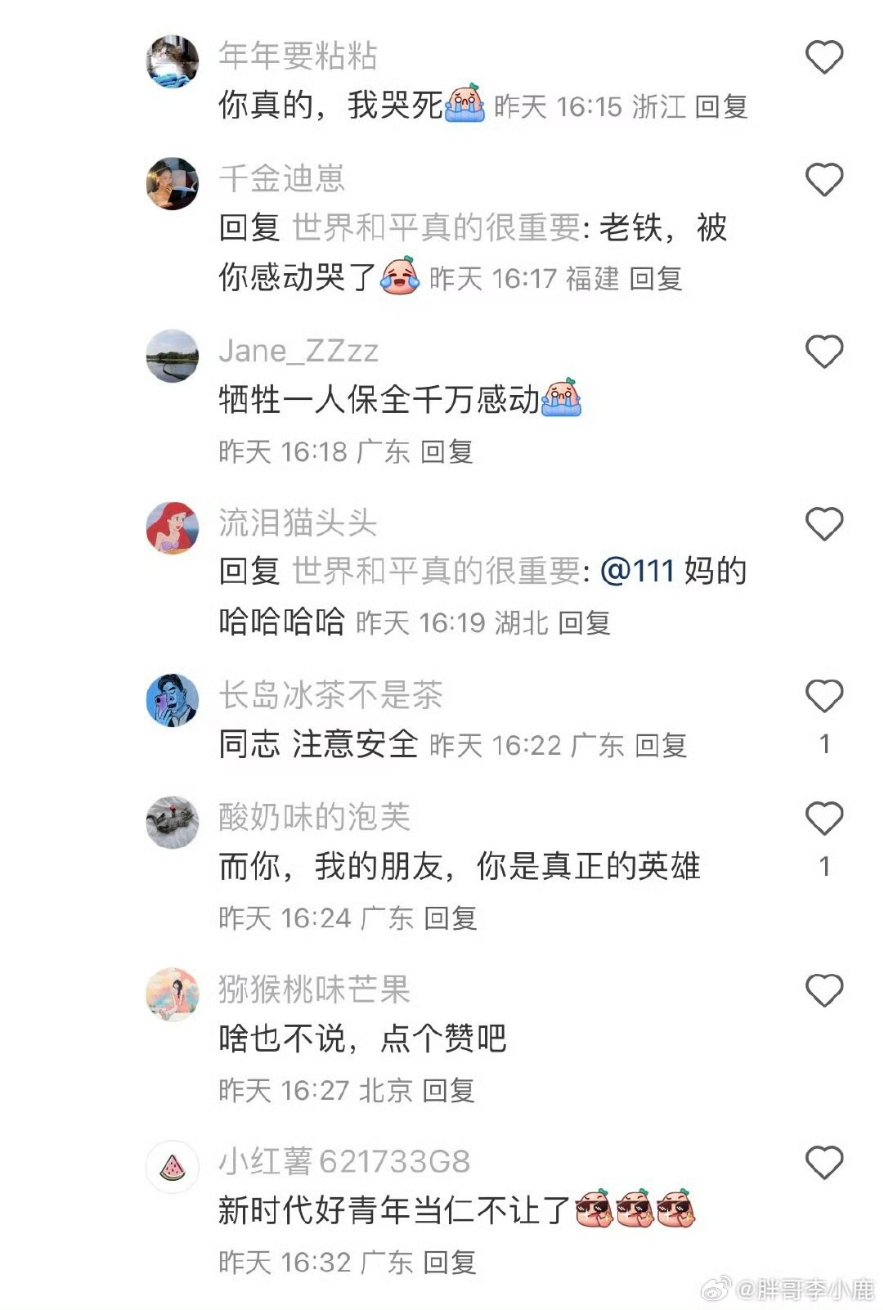Like Jane_ZZzz's comment
This screenshot has height=1310, width=883.
pos(824,352)
